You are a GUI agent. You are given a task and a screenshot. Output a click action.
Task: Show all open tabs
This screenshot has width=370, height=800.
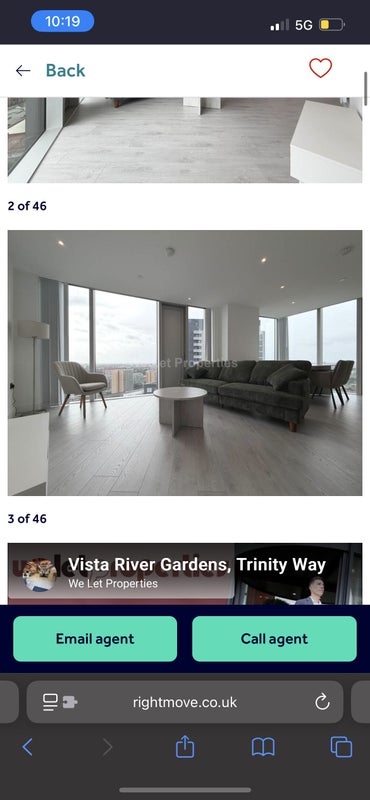(x=341, y=747)
